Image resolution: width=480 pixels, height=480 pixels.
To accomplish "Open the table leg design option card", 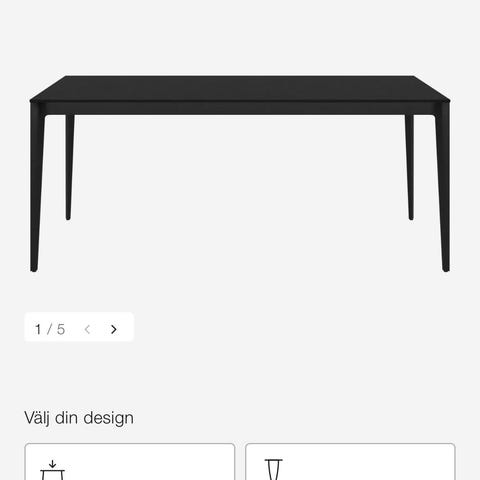I will pos(350,462).
